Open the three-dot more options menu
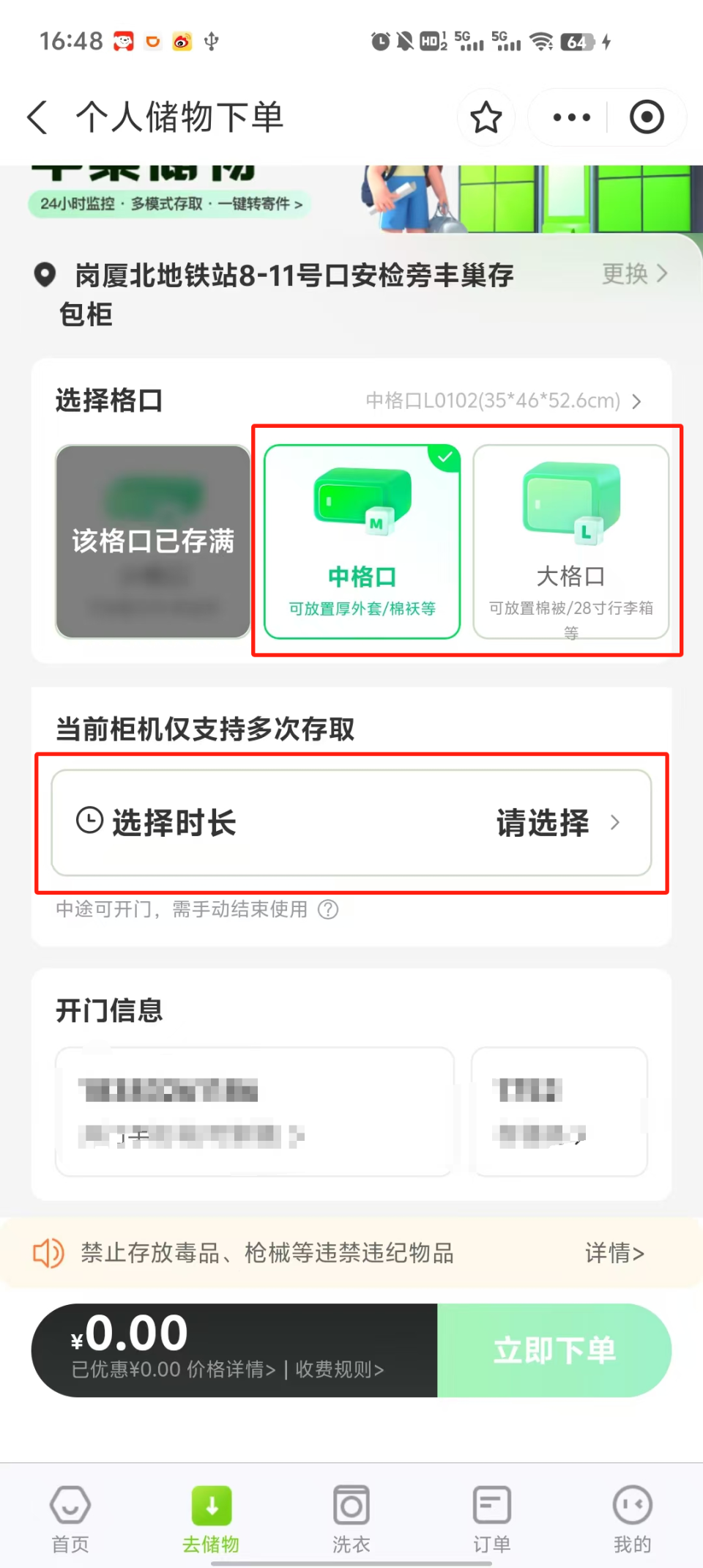The width and height of the screenshot is (703, 1568). (570, 117)
